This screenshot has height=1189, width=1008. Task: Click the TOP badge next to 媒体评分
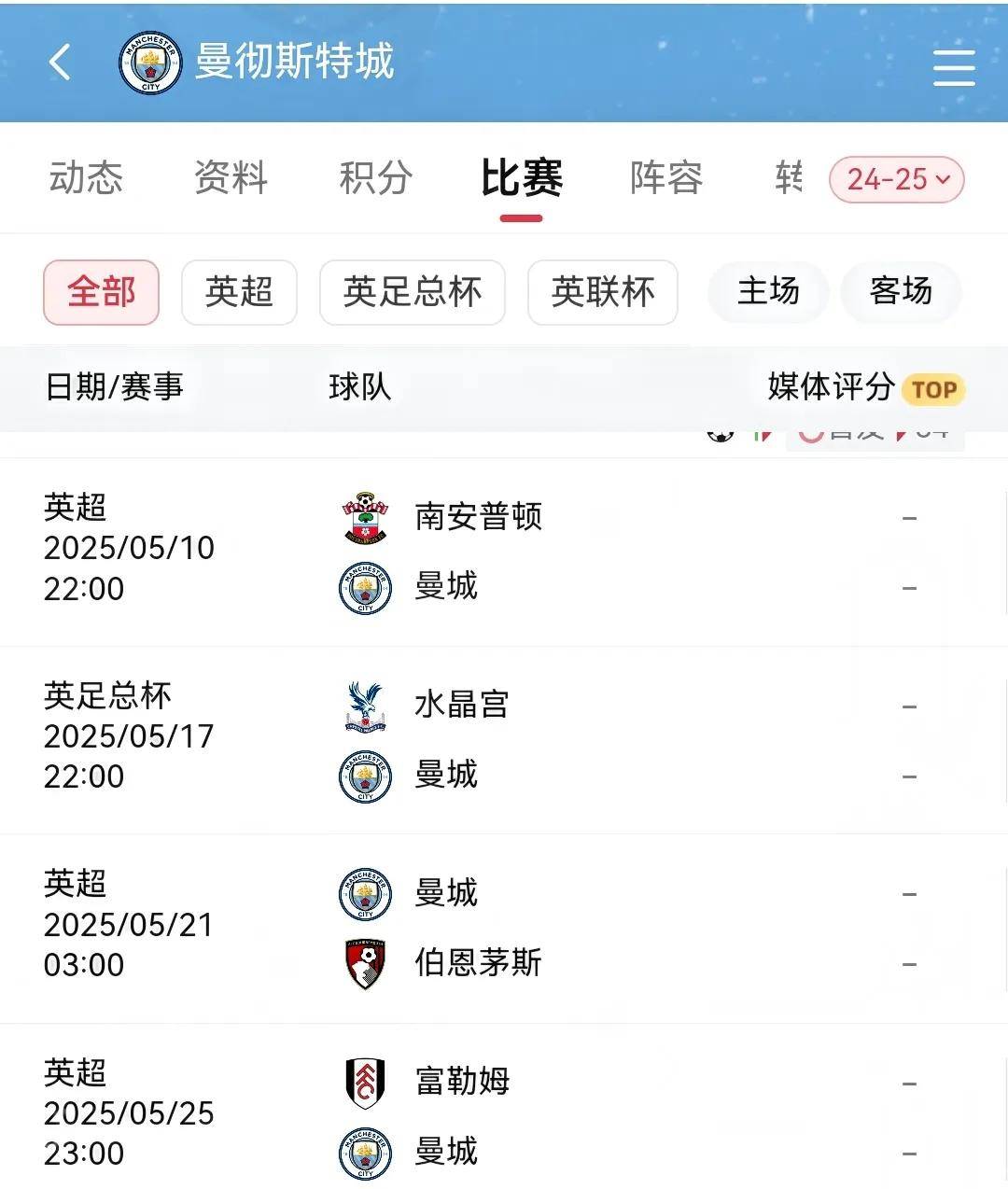pos(932,389)
